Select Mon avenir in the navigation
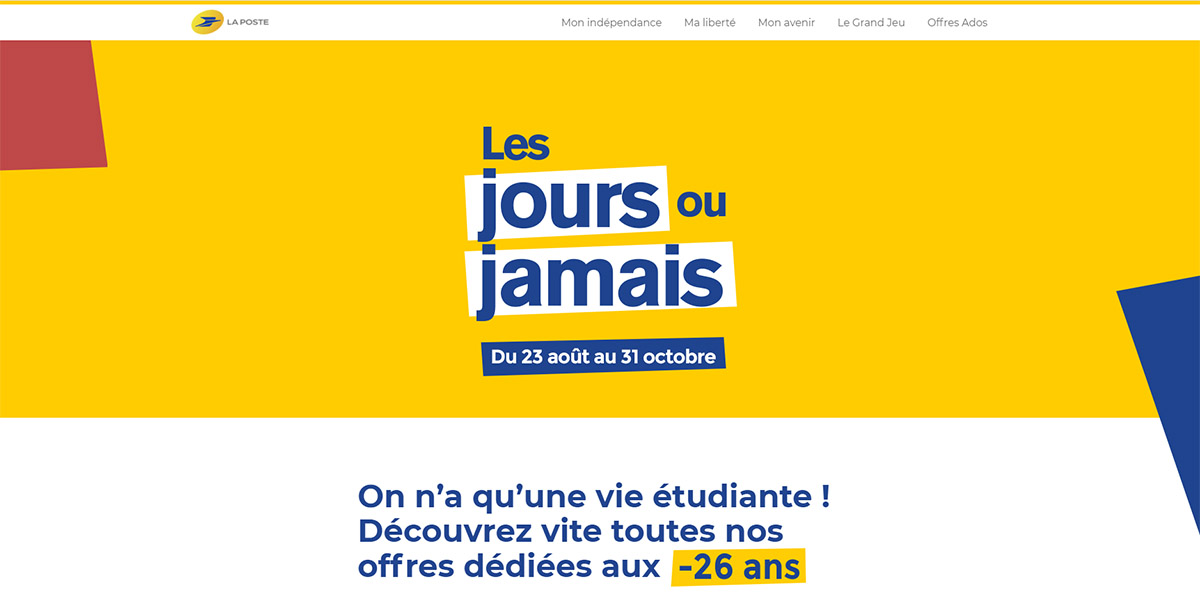This screenshot has height=593, width=1200. [786, 23]
